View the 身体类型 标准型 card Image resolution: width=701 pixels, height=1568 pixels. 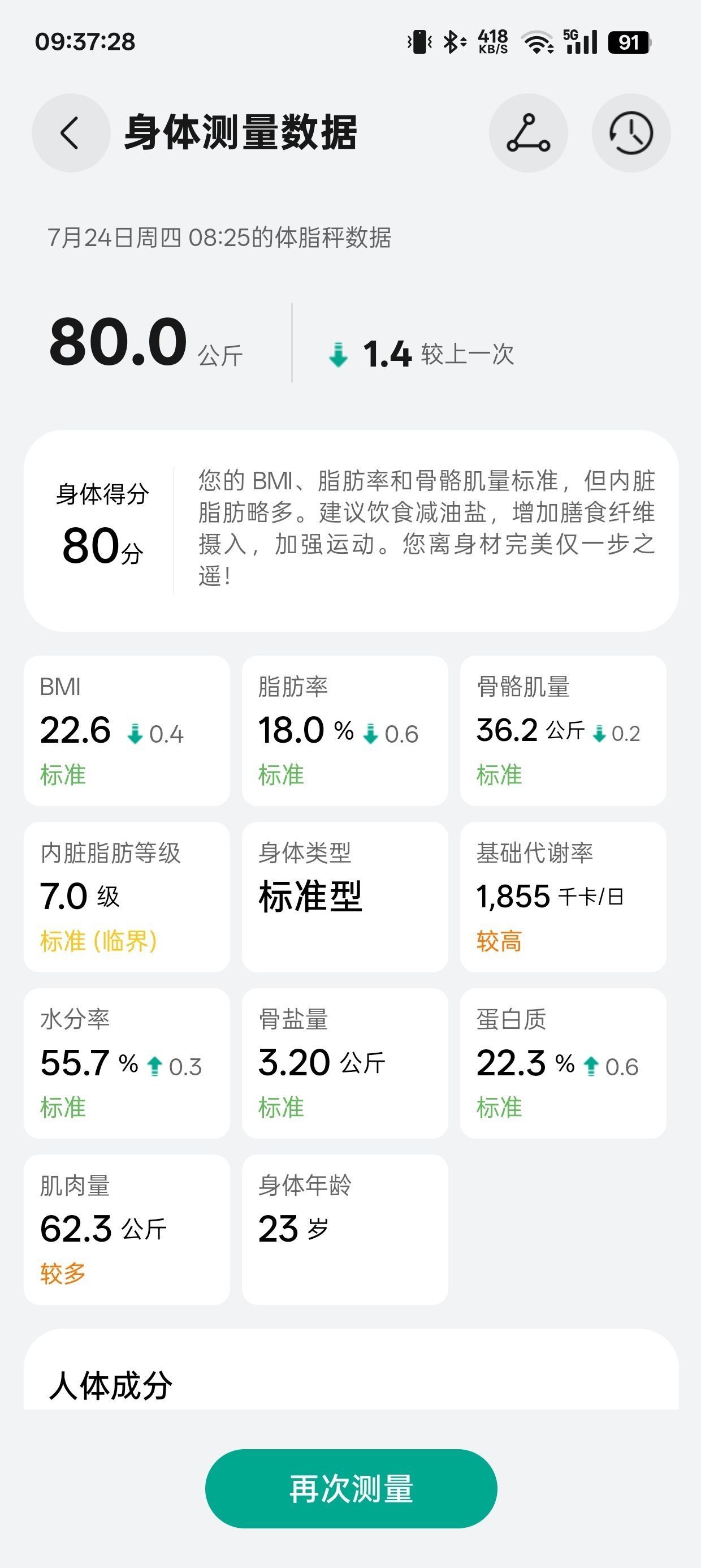coord(345,897)
